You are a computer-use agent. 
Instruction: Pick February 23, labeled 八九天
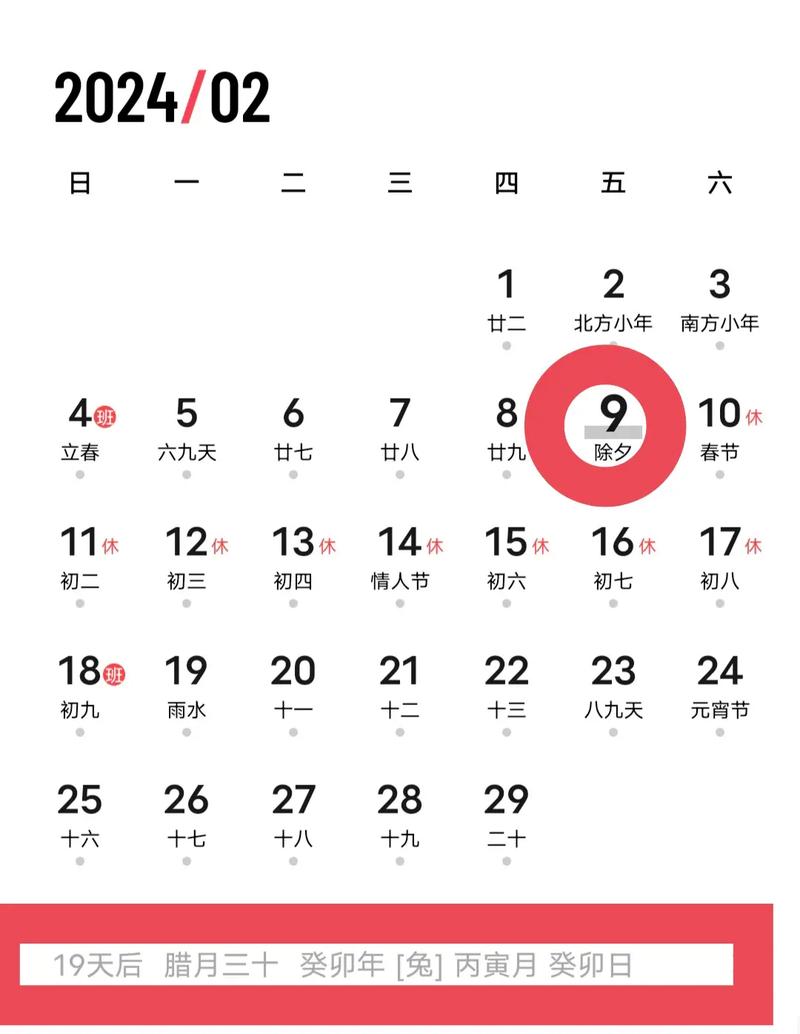613,686
